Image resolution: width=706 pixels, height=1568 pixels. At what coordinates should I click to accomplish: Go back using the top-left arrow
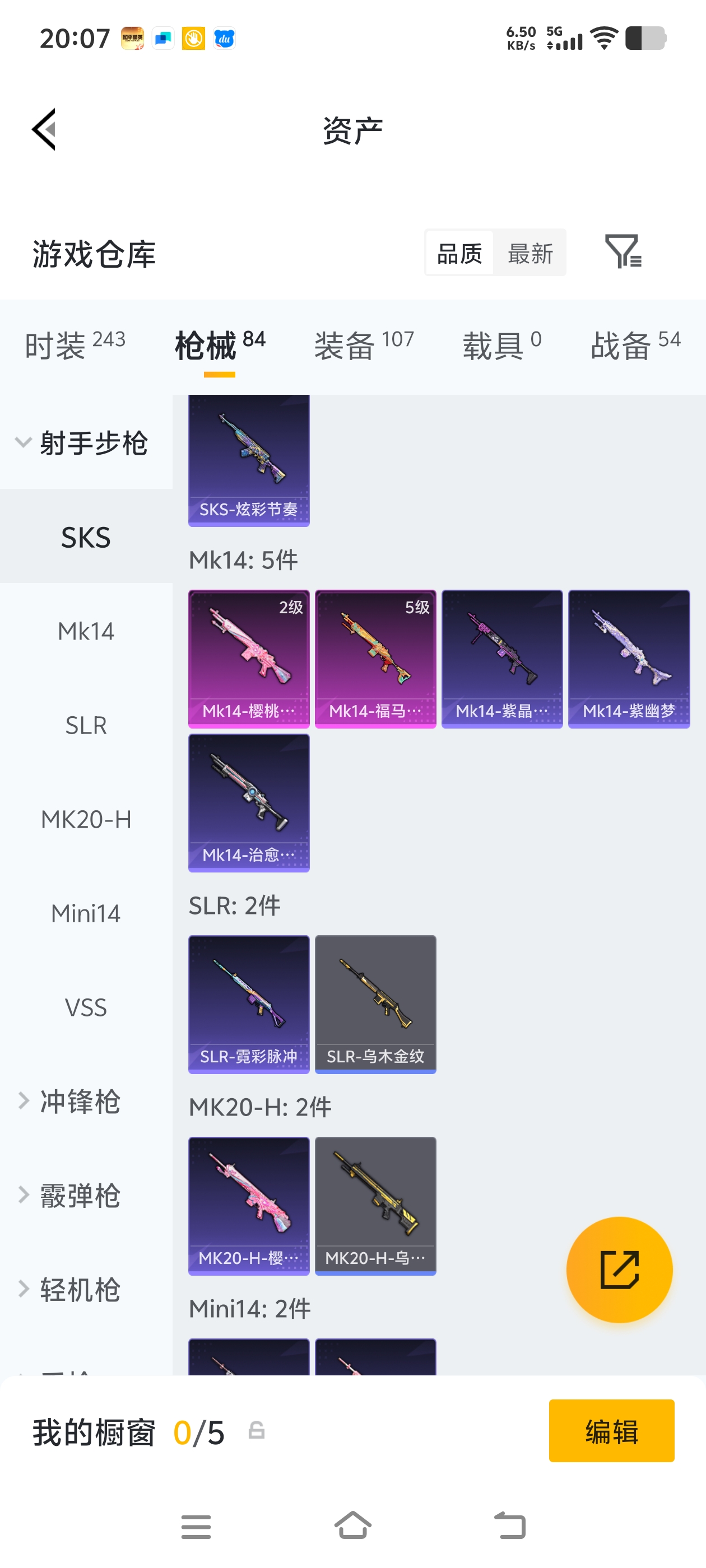pyautogui.click(x=44, y=129)
